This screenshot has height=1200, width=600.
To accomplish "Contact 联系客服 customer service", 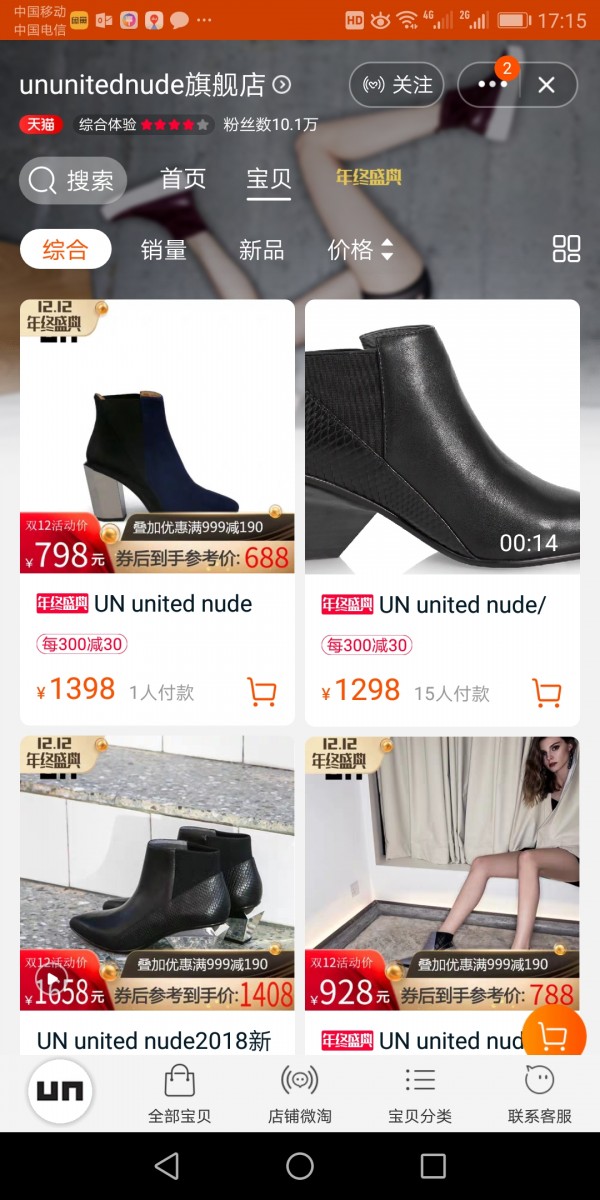I will pyautogui.click(x=540, y=1095).
